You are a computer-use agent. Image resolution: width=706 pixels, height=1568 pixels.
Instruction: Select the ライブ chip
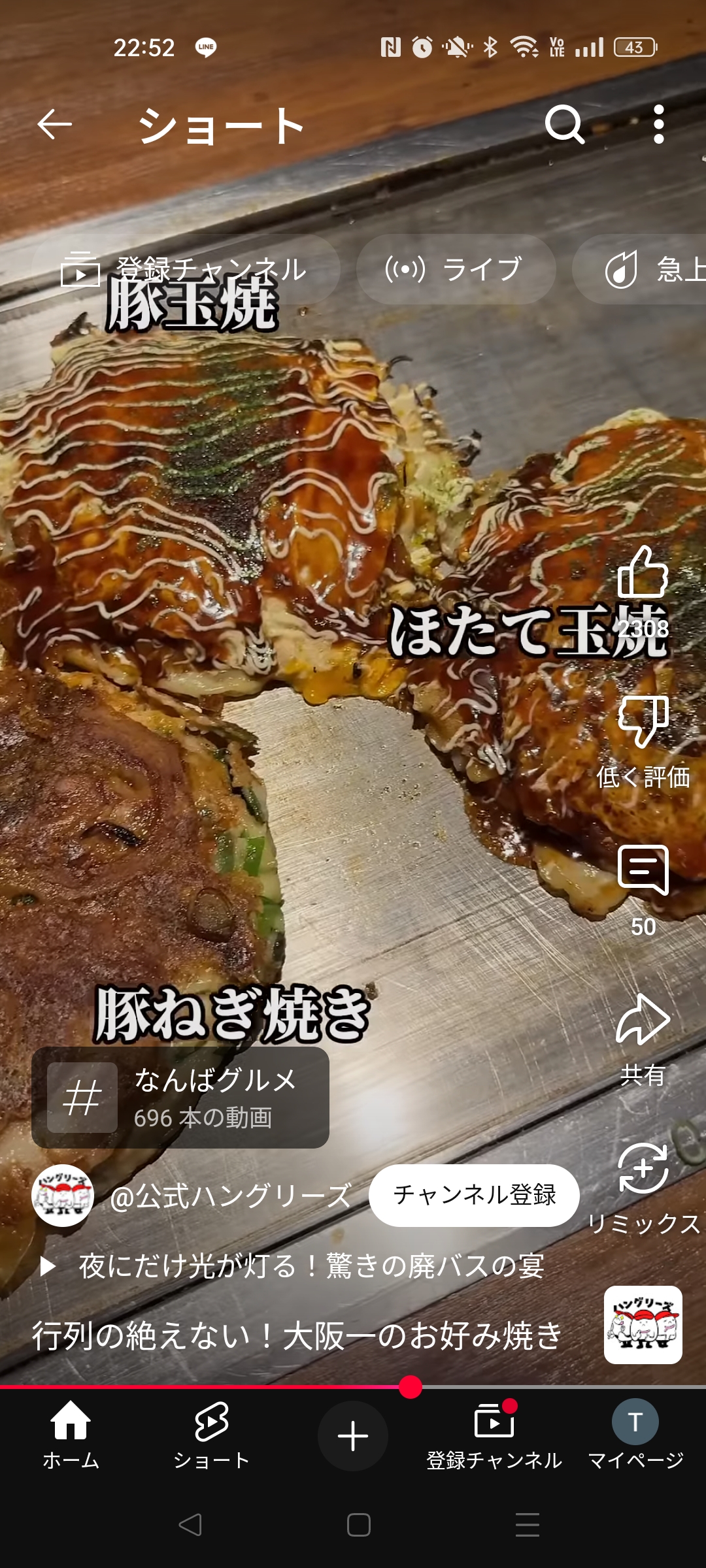click(x=456, y=269)
